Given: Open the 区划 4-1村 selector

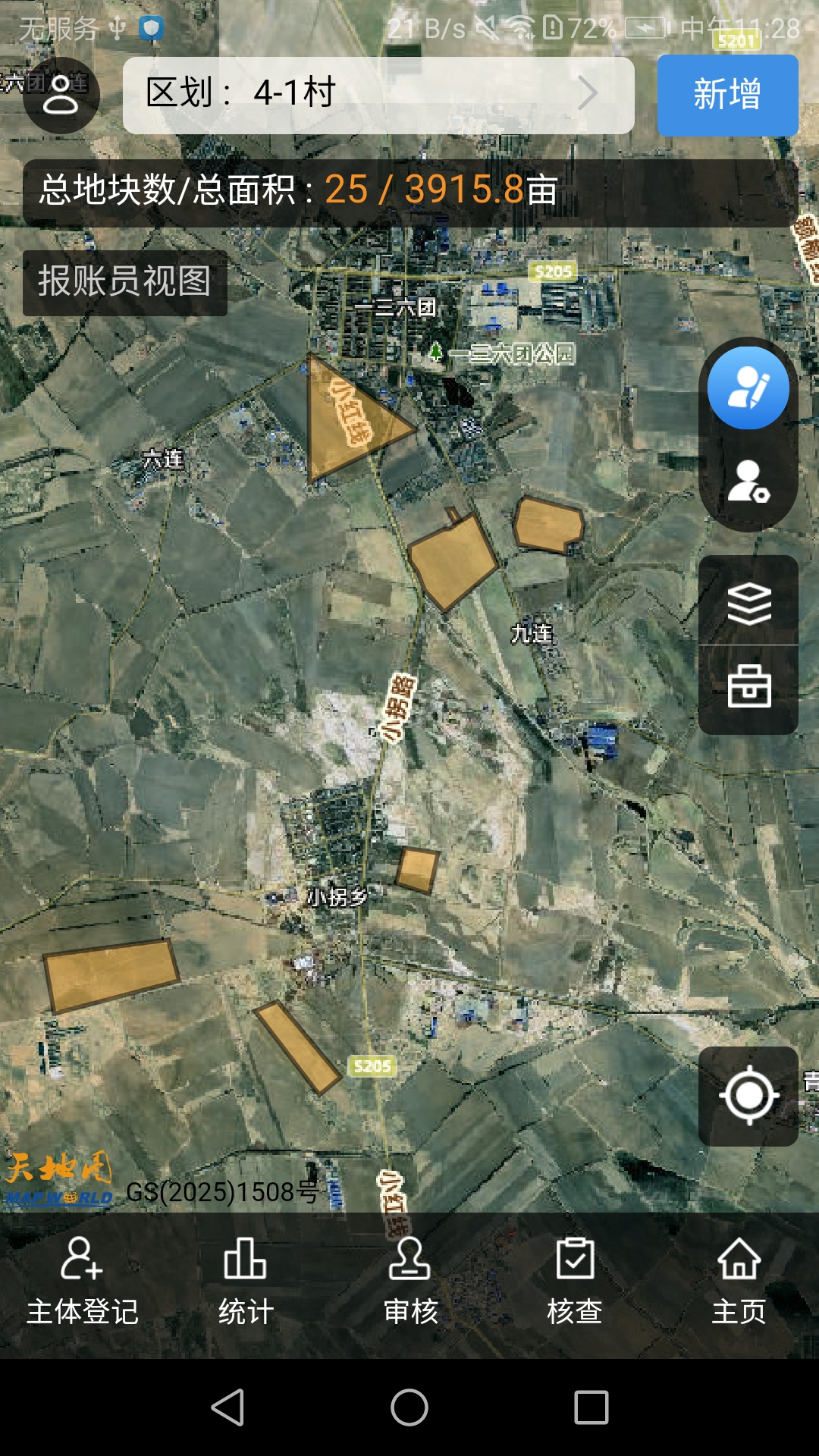Looking at the screenshot, I should tap(378, 96).
